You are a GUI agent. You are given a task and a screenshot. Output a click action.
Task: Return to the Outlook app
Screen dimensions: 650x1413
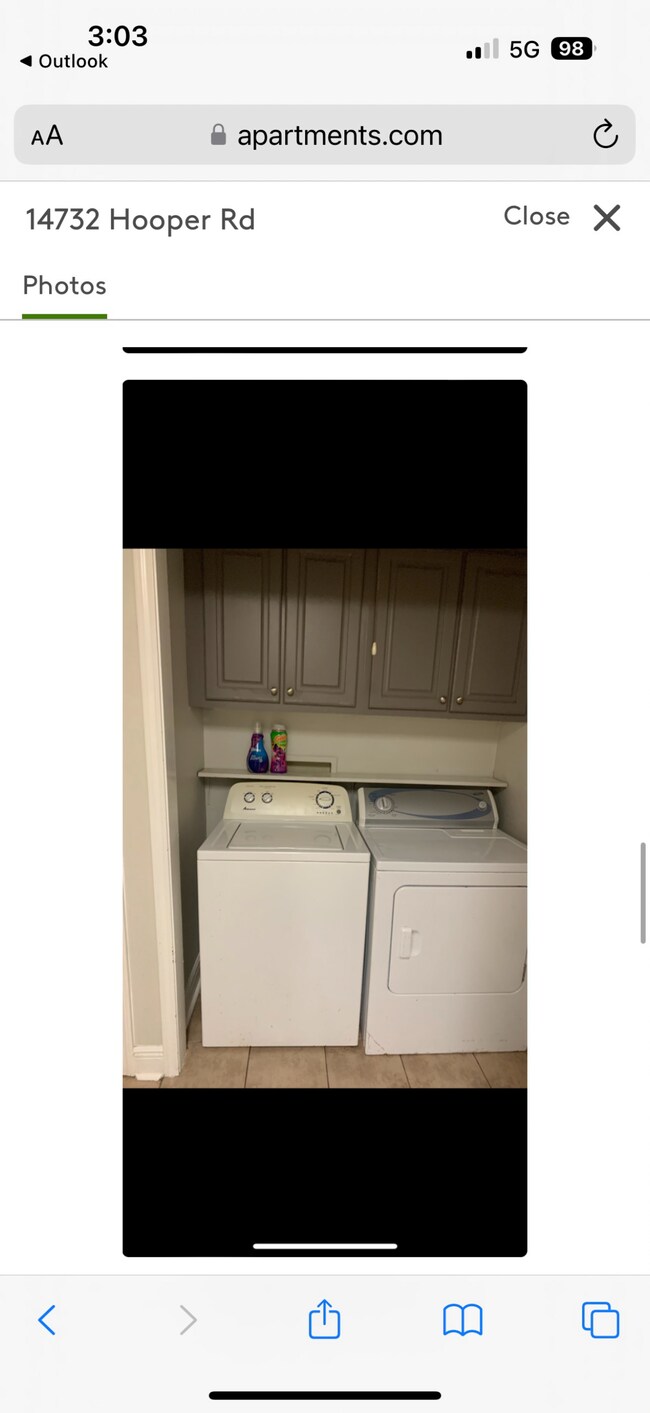click(63, 62)
